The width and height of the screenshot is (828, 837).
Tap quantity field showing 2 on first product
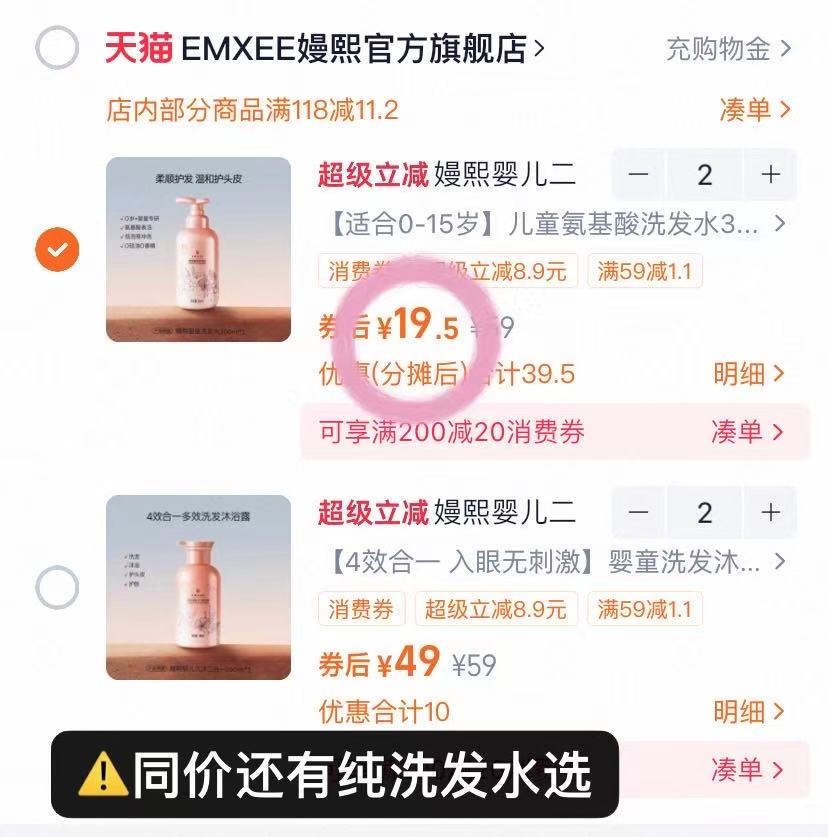(x=704, y=175)
